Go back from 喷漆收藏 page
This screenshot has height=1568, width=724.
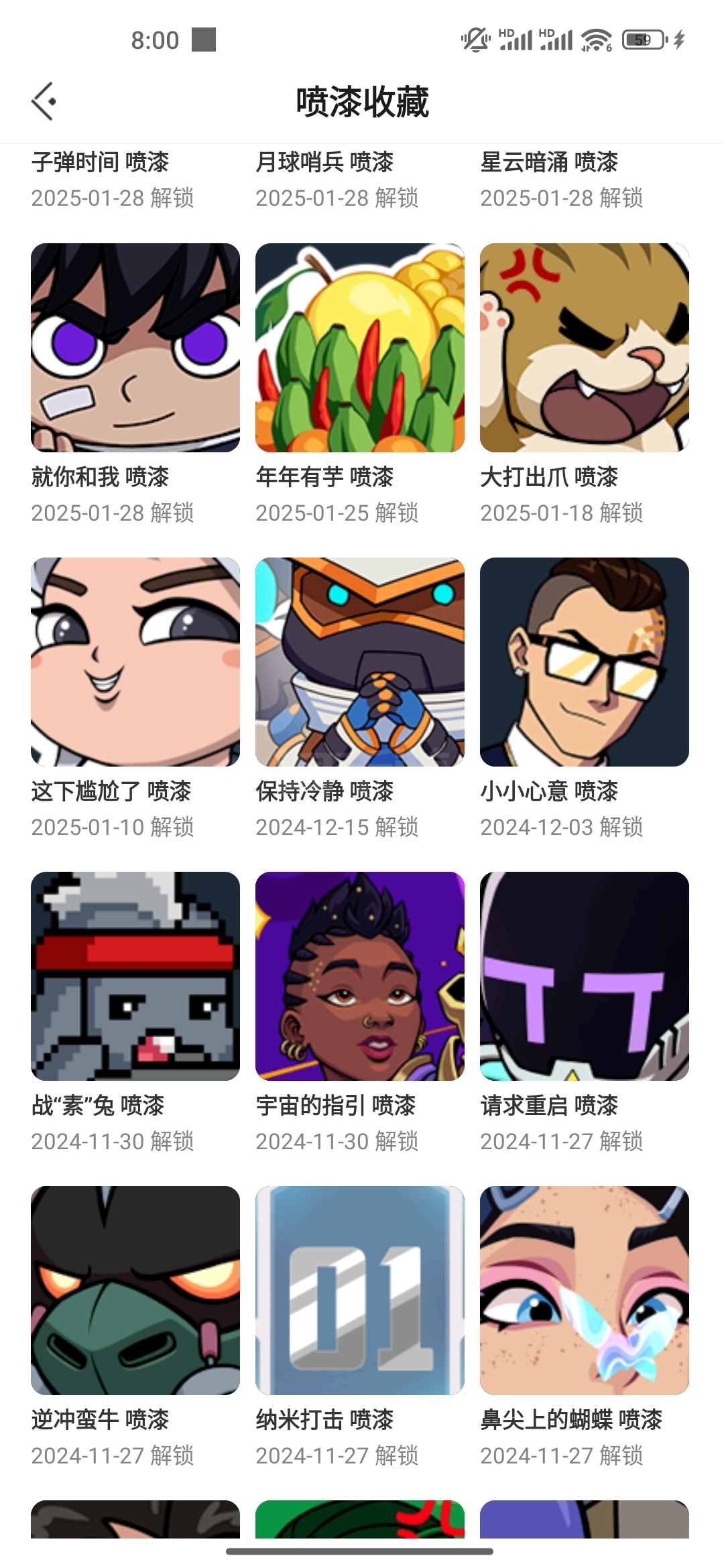(44, 102)
